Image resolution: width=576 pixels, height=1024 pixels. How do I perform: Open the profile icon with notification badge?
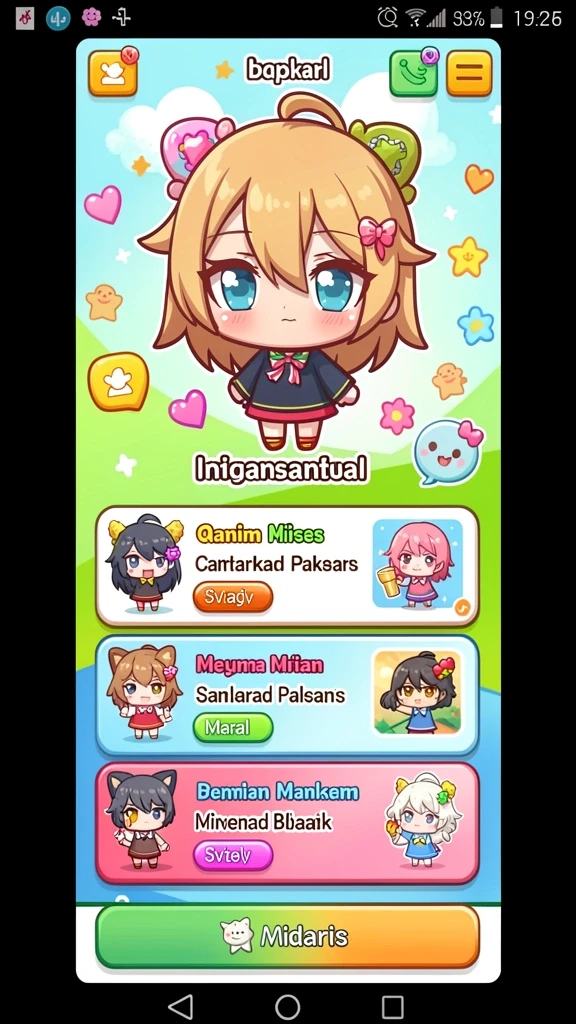click(x=113, y=72)
